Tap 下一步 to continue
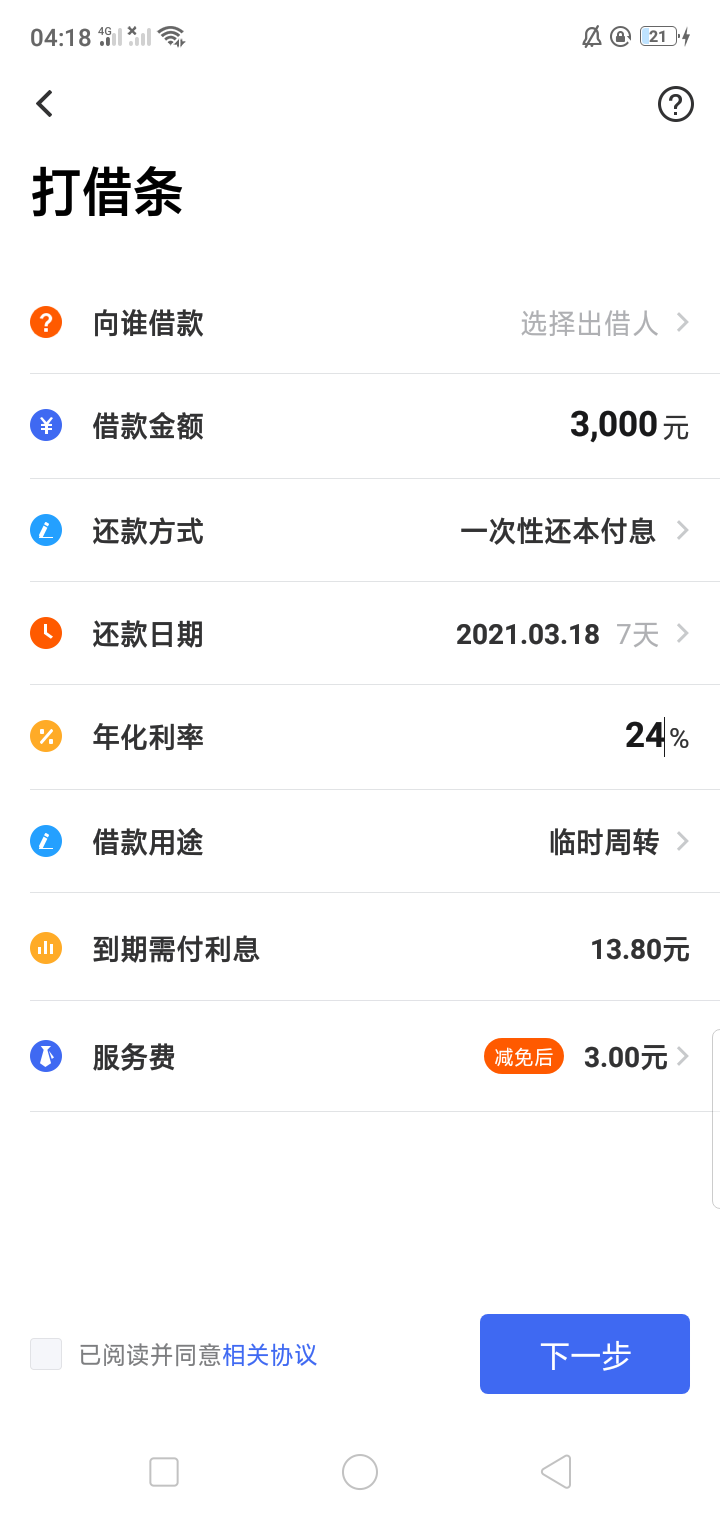This screenshot has height=1520, width=720. click(x=585, y=1354)
